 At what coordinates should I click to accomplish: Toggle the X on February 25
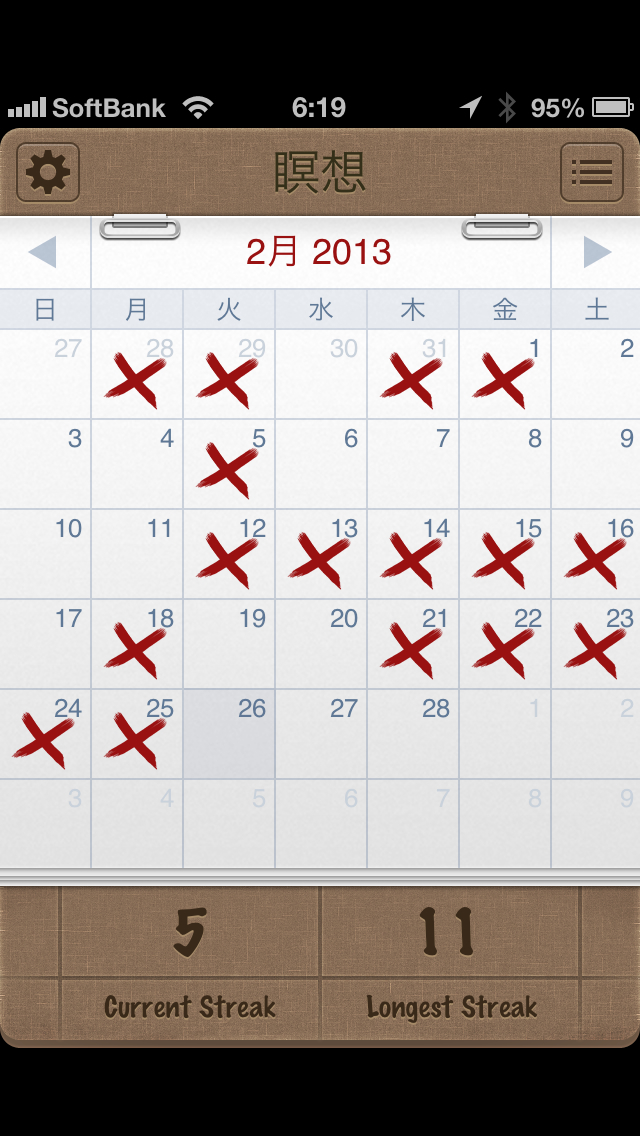coord(137,734)
